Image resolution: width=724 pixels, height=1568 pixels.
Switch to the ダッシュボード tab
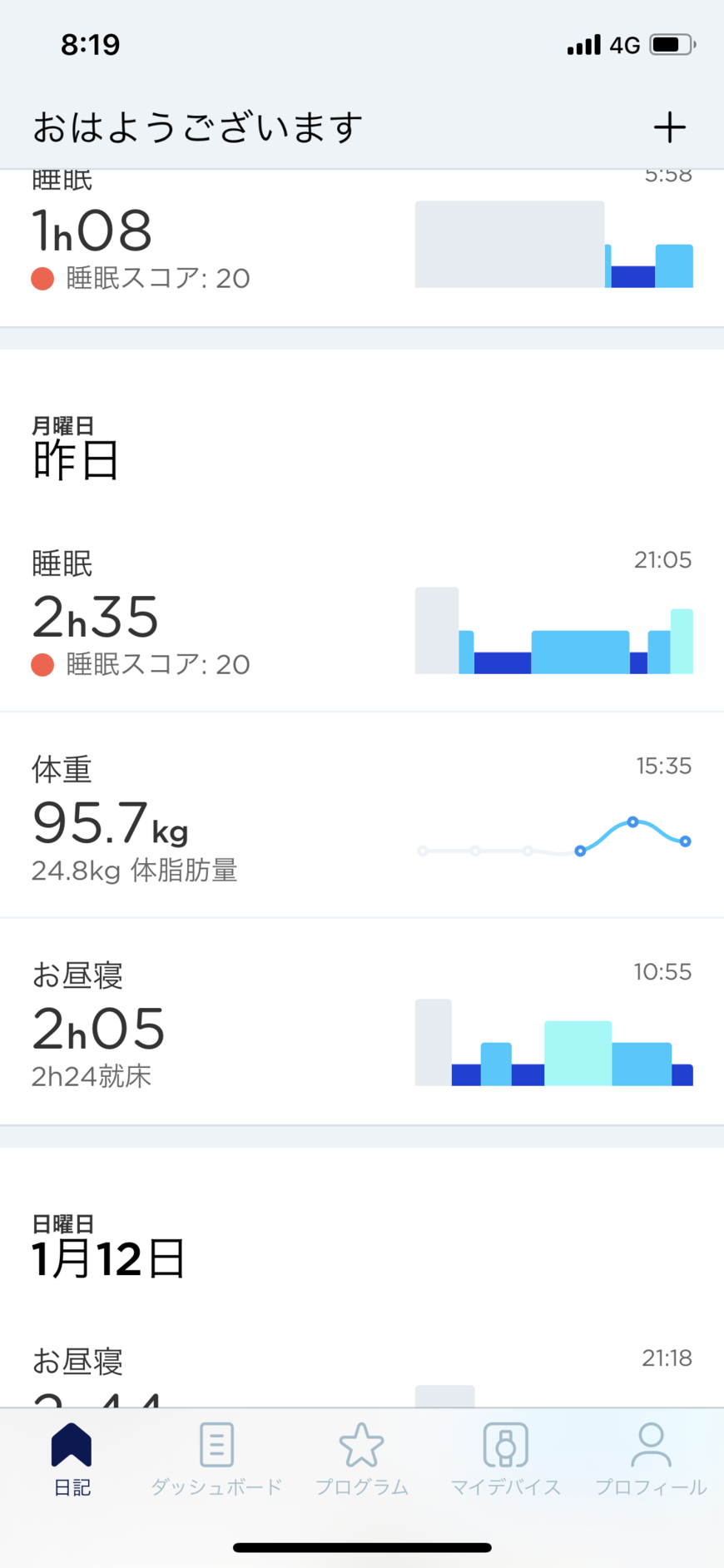(x=216, y=1458)
